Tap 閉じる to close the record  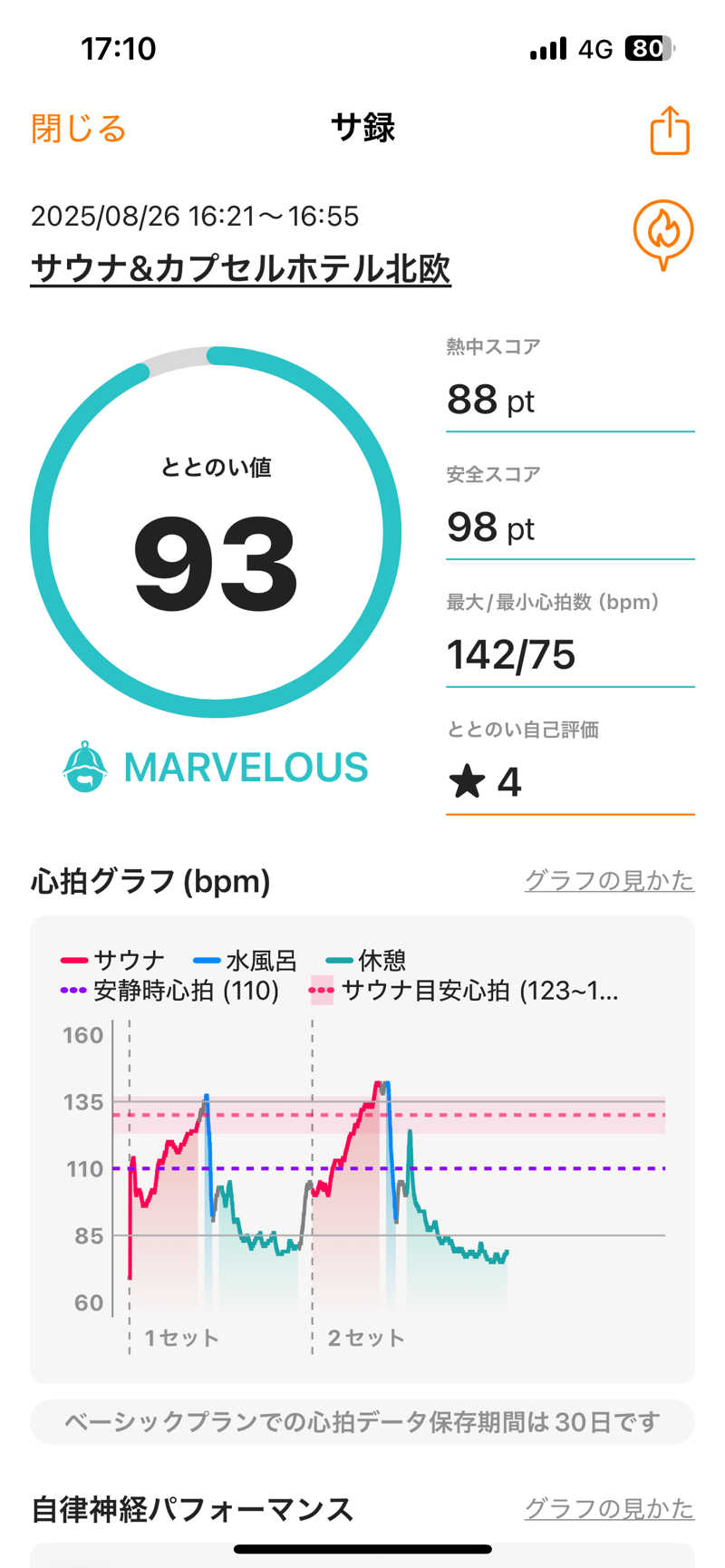pos(78,129)
